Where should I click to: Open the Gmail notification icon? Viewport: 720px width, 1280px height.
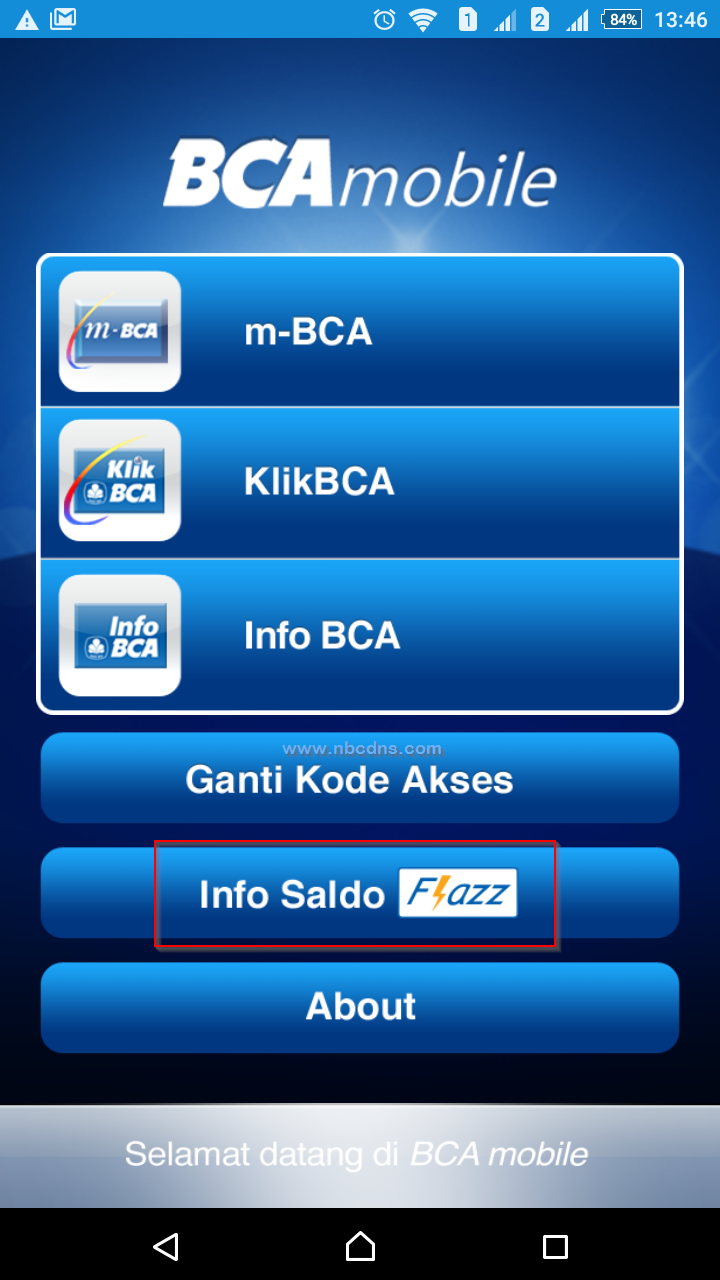click(x=64, y=17)
